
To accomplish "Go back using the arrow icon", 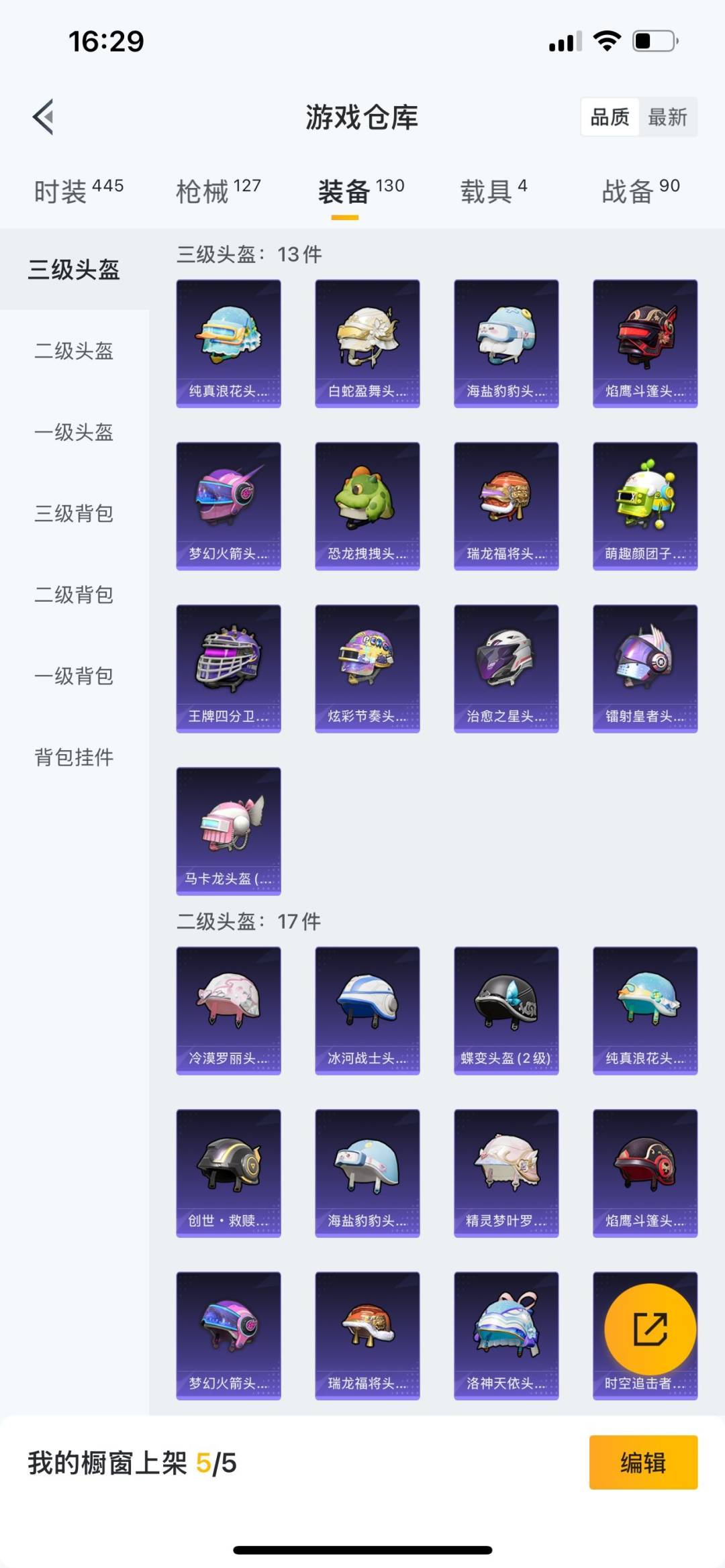I will tap(43, 117).
